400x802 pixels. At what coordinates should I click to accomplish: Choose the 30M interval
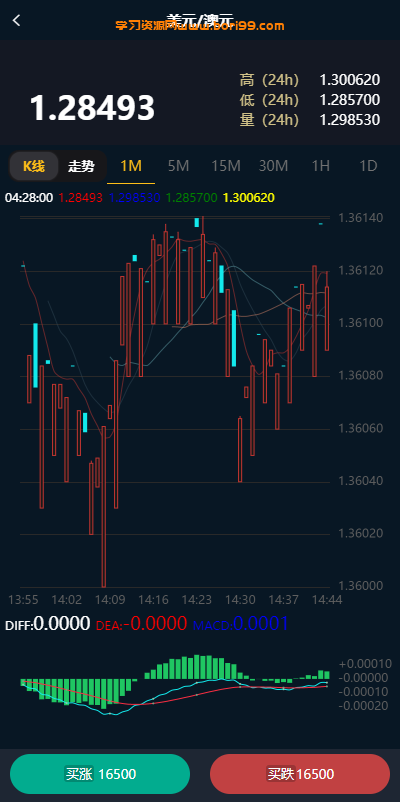274,166
